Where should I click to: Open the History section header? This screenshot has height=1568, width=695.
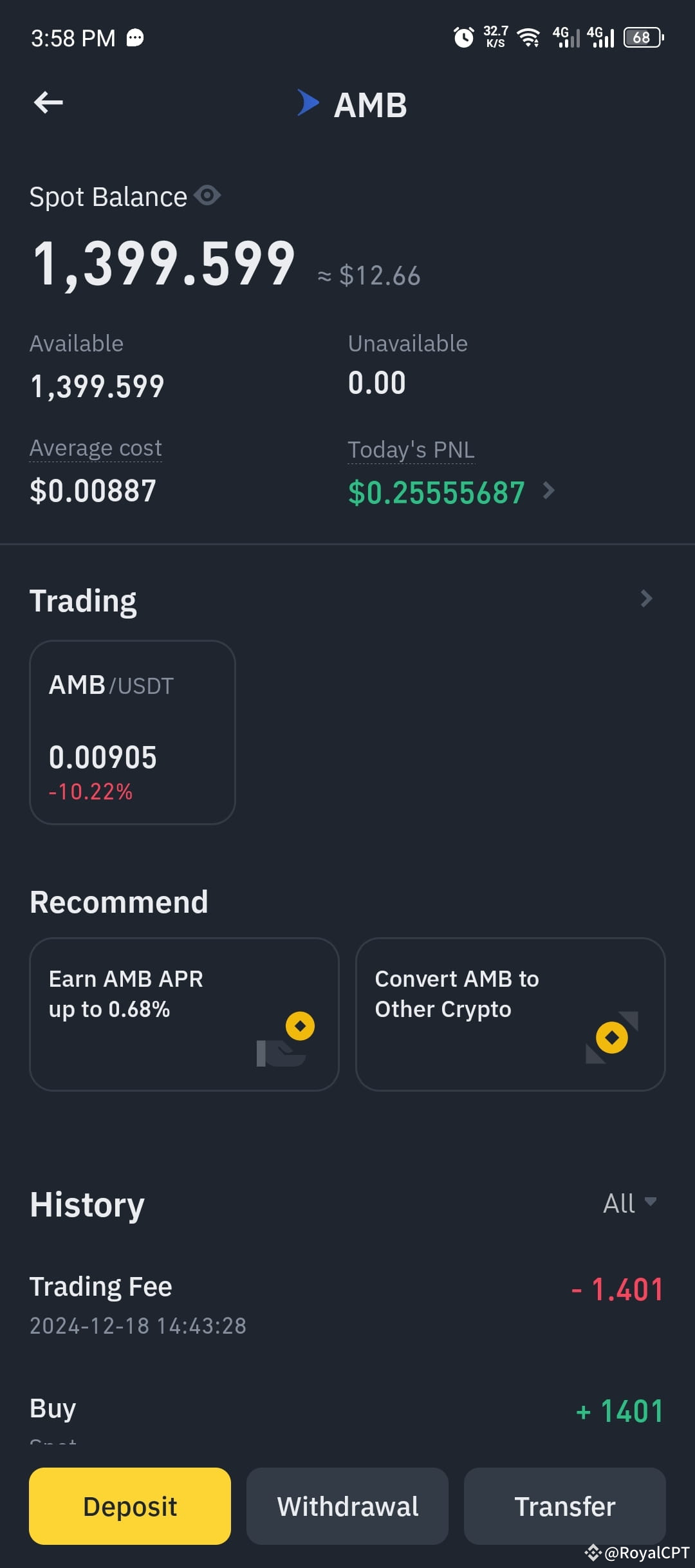pyautogui.click(x=86, y=1204)
